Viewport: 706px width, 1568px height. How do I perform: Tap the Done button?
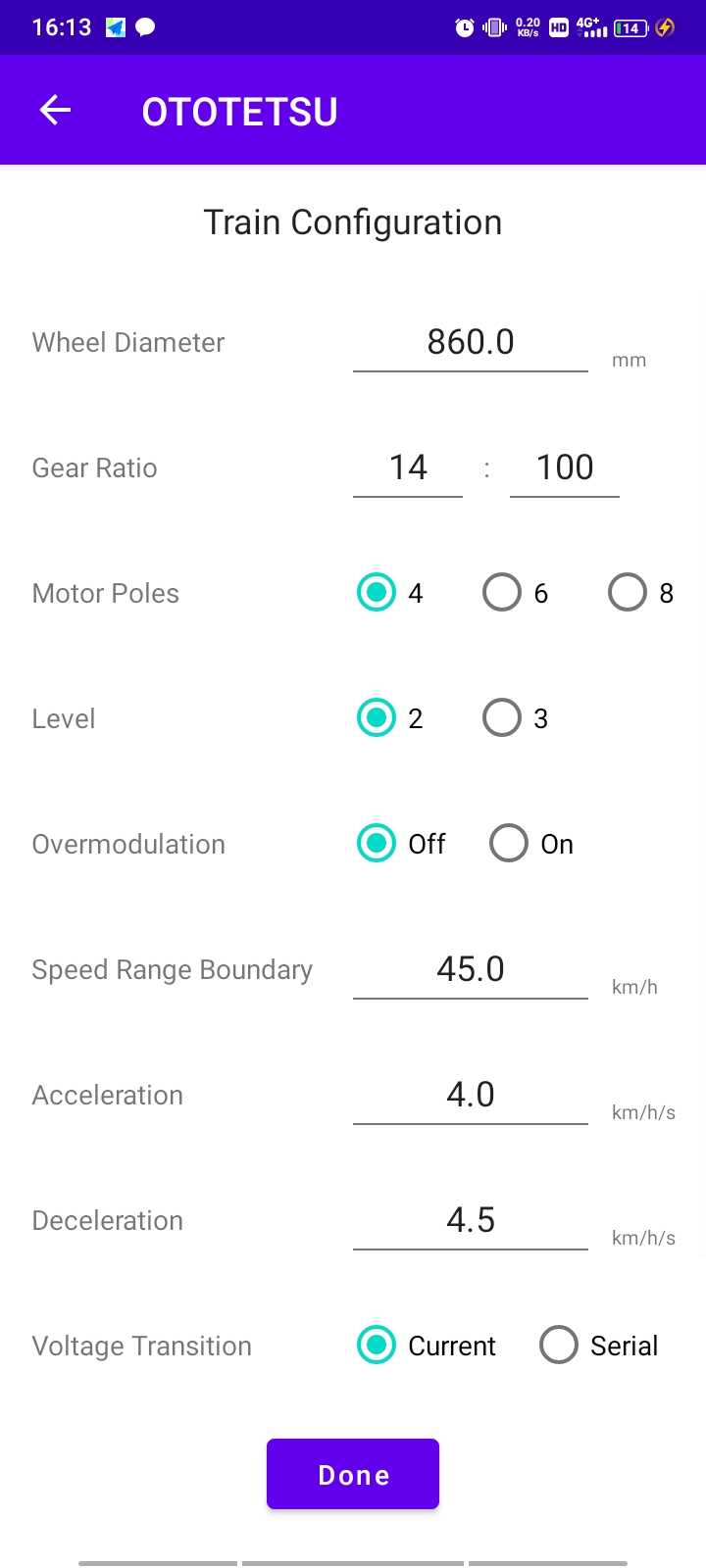click(353, 1474)
